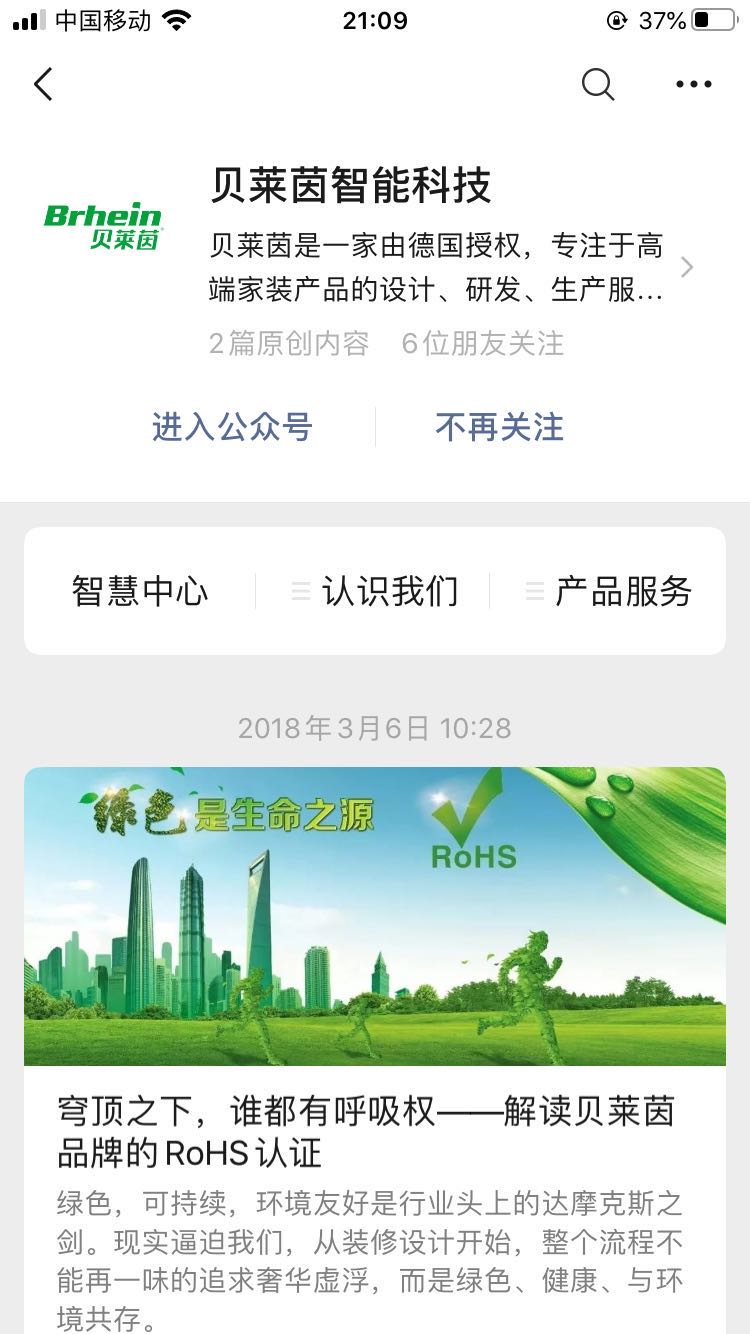The width and height of the screenshot is (750, 1334).
Task: Open the 智慧中心 menu
Action: [x=140, y=591]
